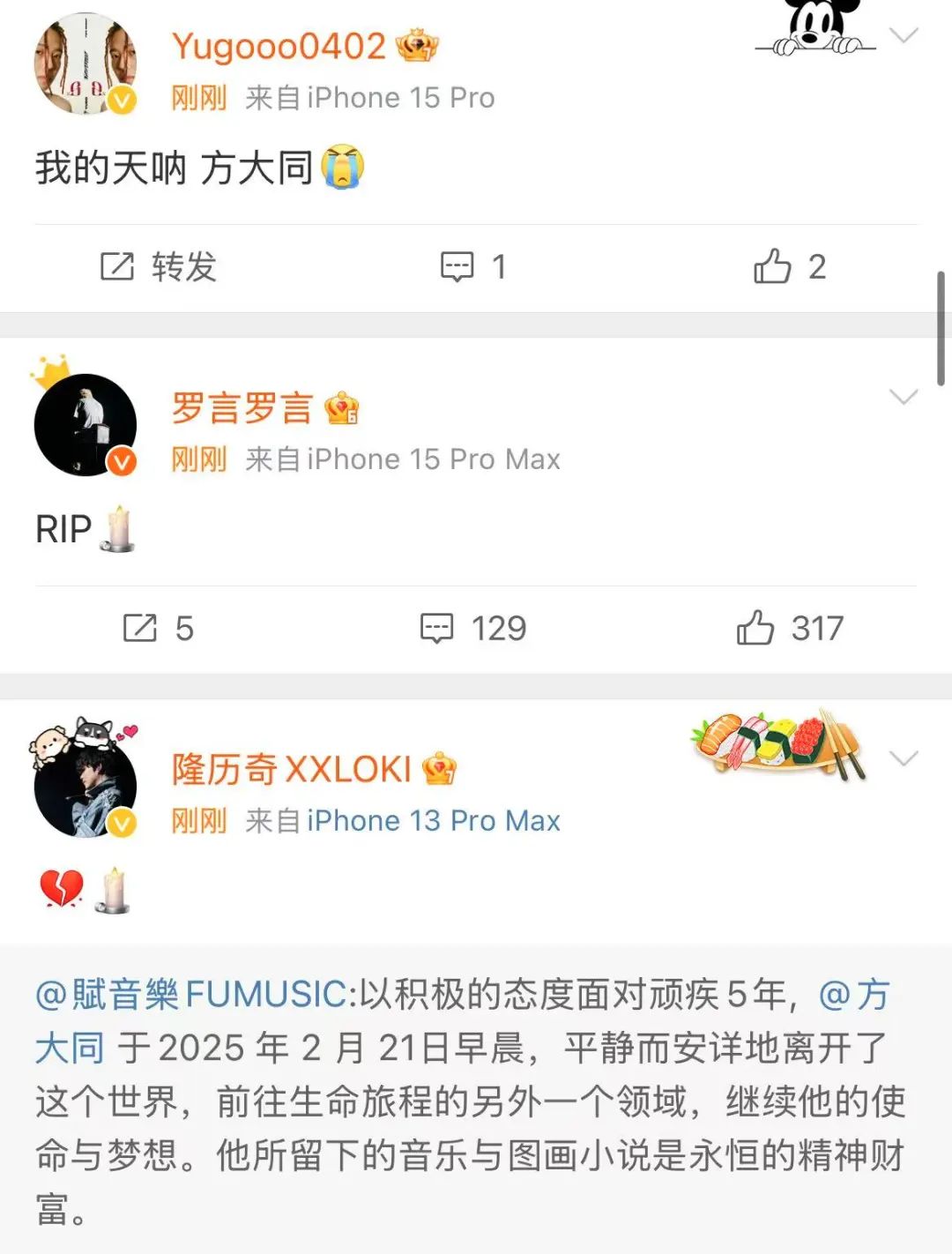The image size is (952, 1254).
Task: Expand the chevron on 隆历奇XXLOKI's post
Action: pyautogui.click(x=904, y=758)
